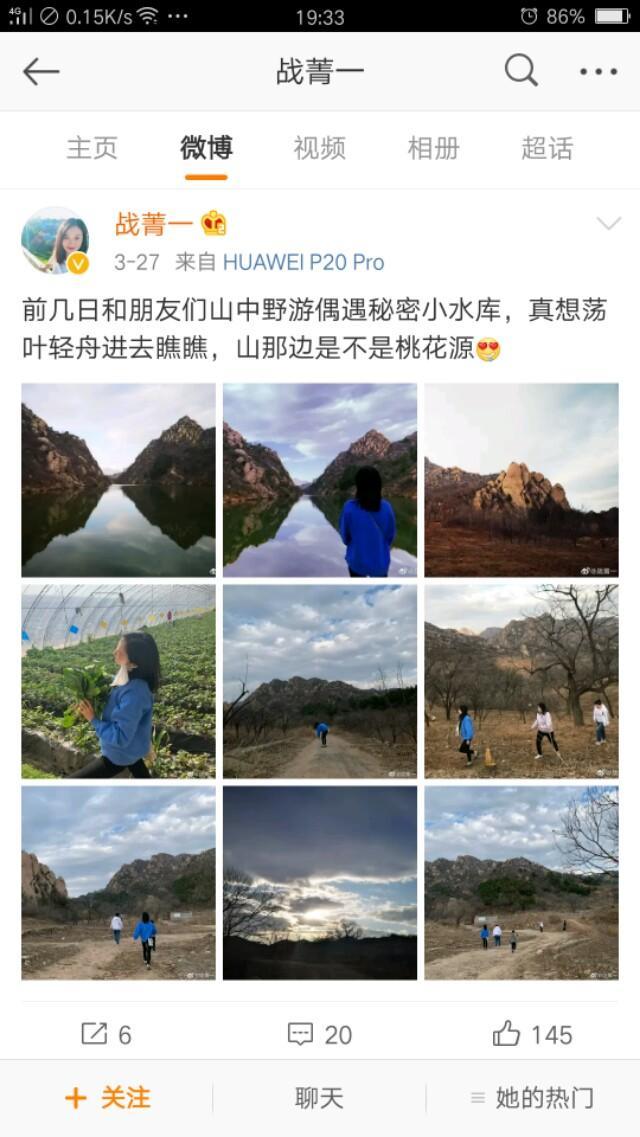Switch to the 主页 tab
Viewport: 640px width, 1137px height.
click(x=92, y=148)
